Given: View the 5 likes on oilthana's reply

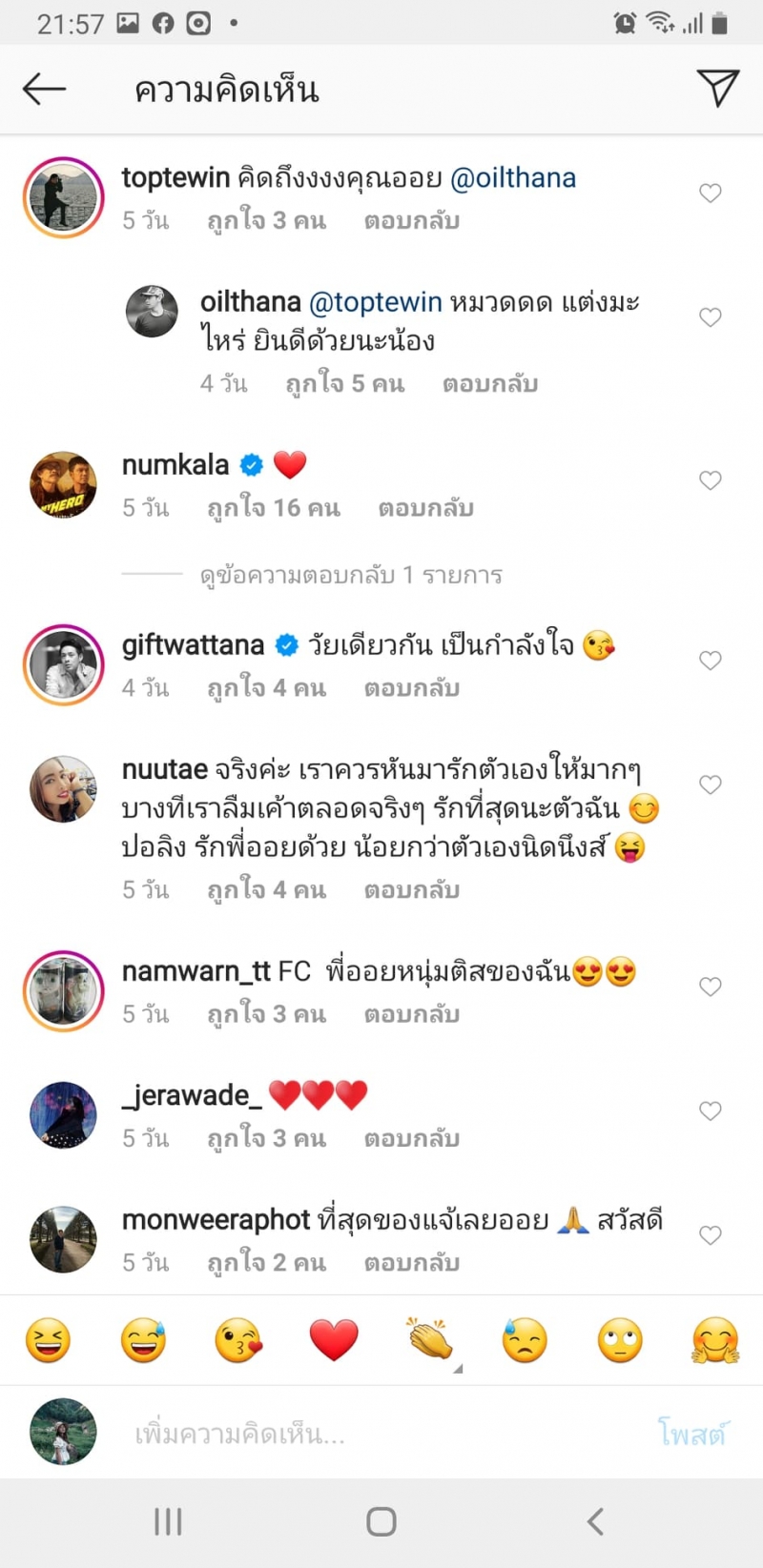Looking at the screenshot, I should coord(344,384).
